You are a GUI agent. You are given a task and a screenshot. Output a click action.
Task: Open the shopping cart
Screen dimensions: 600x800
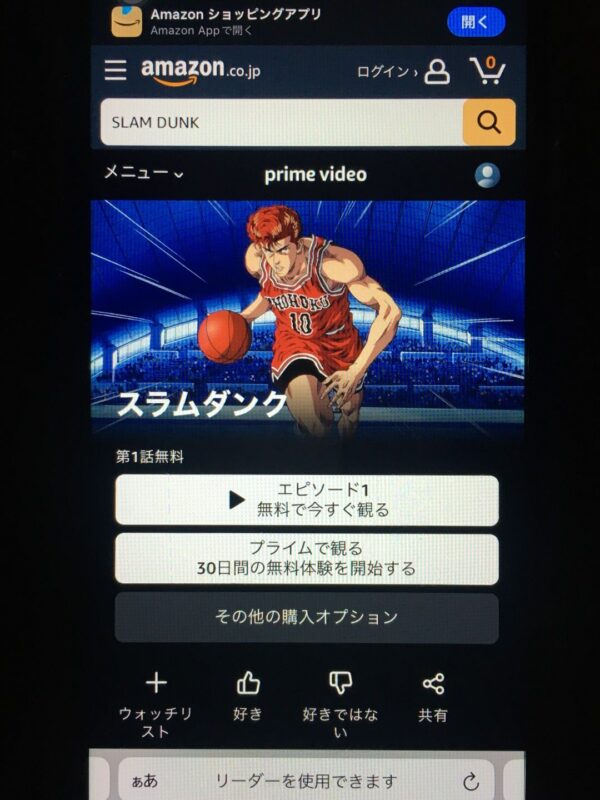(488, 72)
